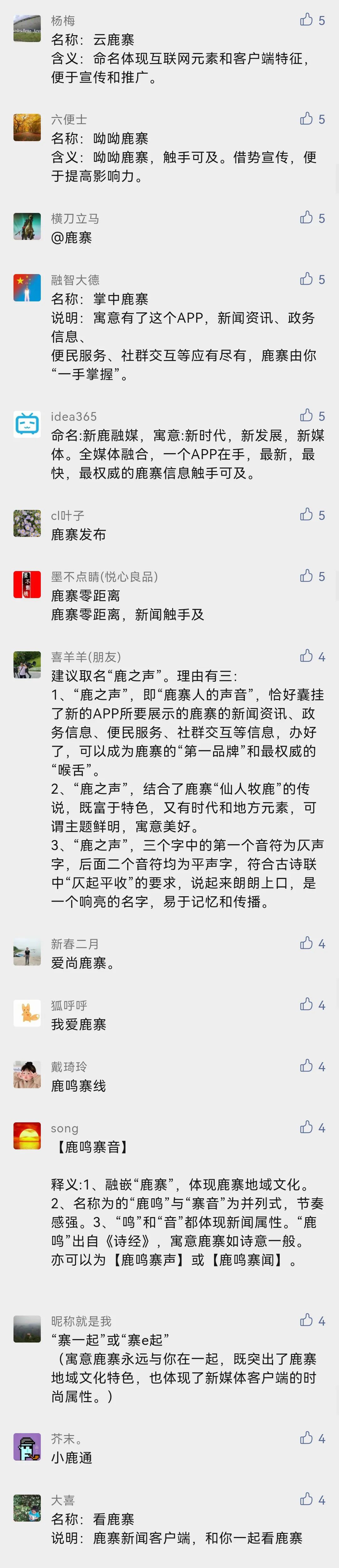Like 横刀立马's comment

307,217
